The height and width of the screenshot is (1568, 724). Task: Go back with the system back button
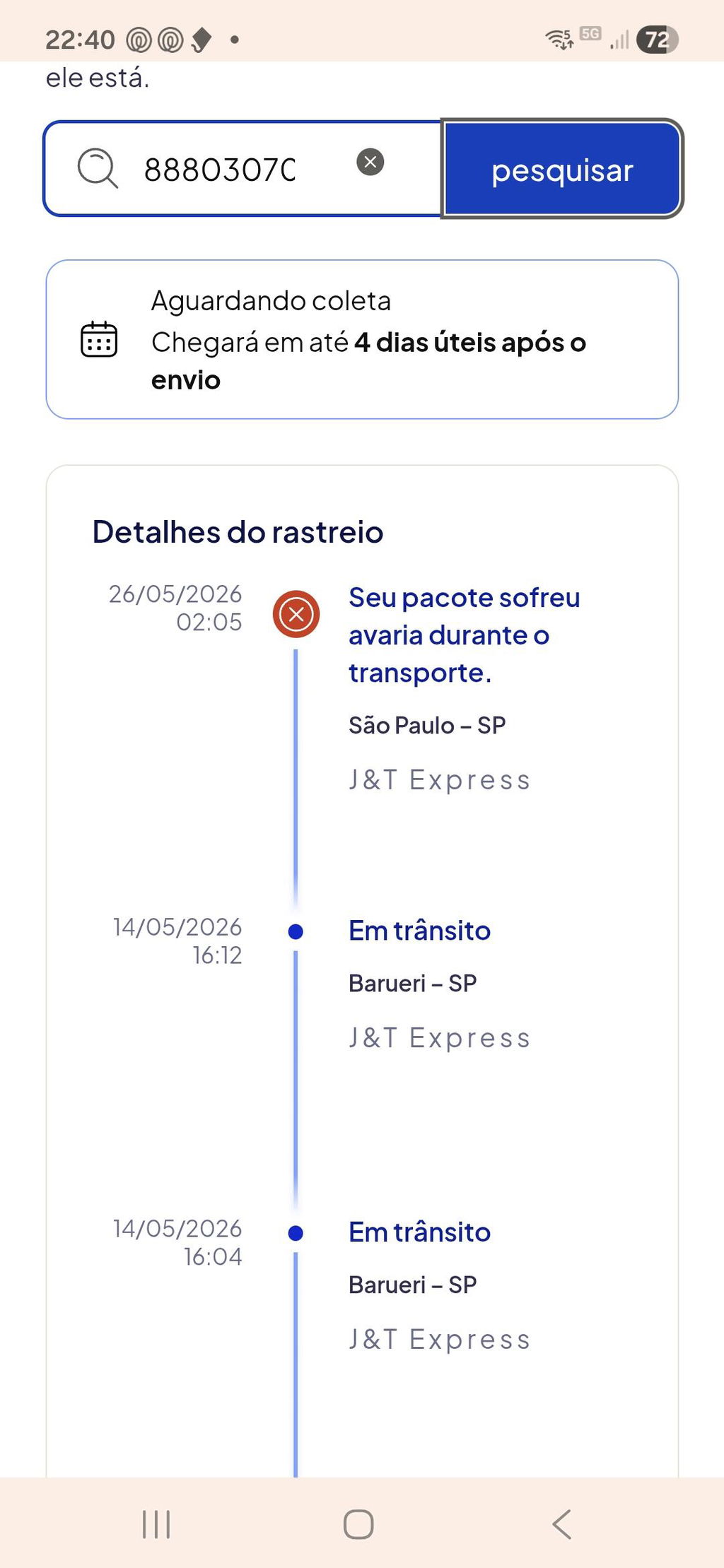[x=562, y=1524]
